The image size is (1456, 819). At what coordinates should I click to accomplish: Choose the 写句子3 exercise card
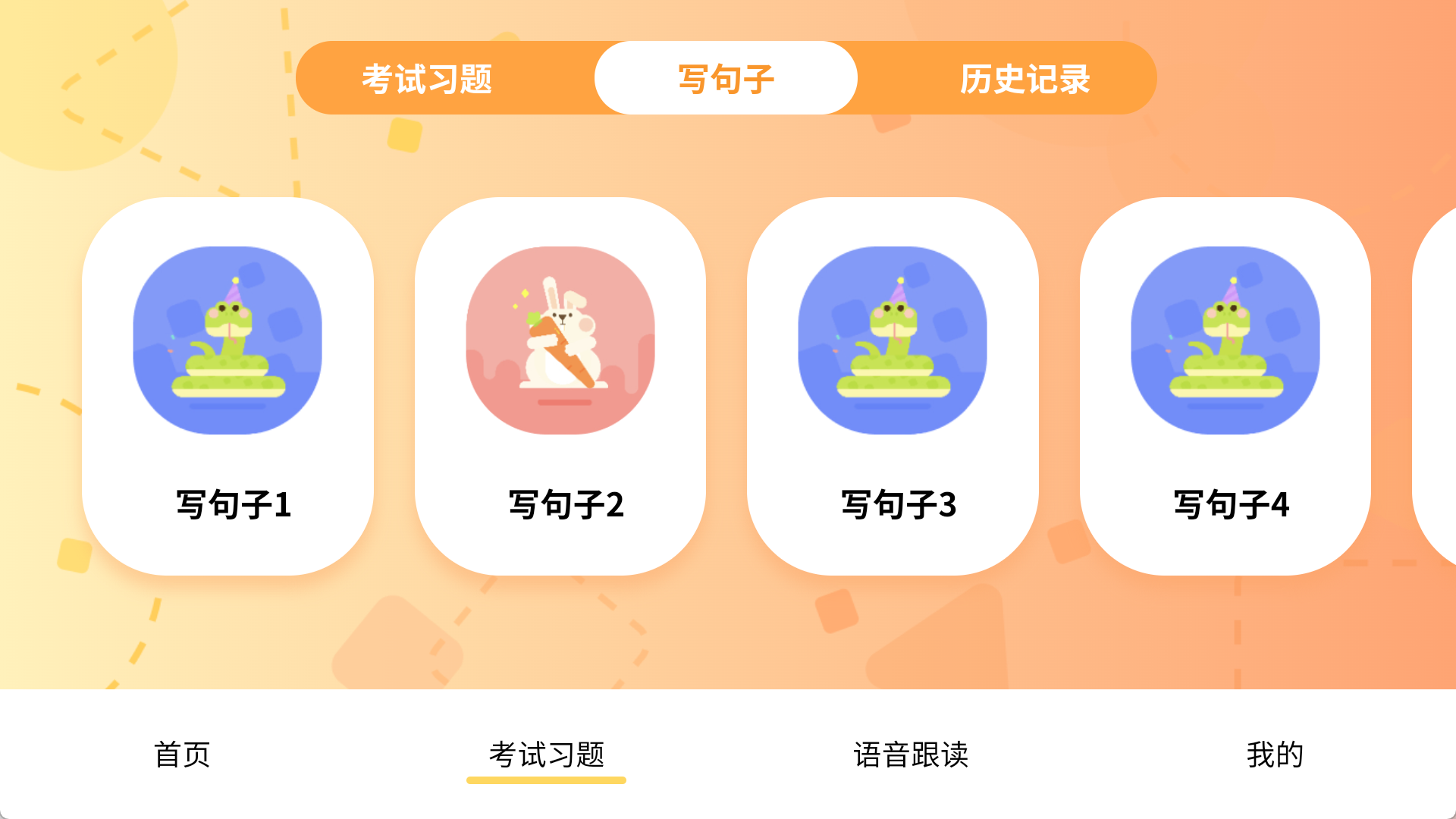(x=893, y=385)
